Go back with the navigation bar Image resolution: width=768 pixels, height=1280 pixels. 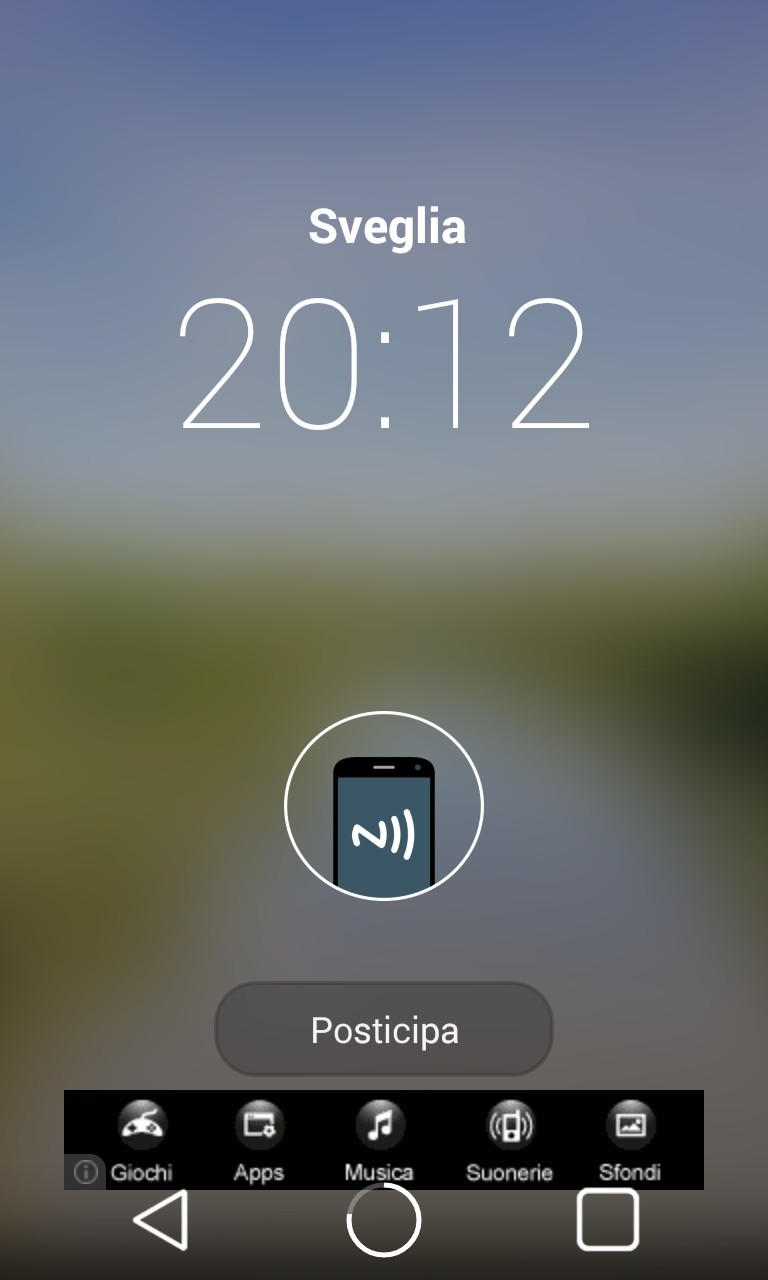pyautogui.click(x=161, y=1220)
